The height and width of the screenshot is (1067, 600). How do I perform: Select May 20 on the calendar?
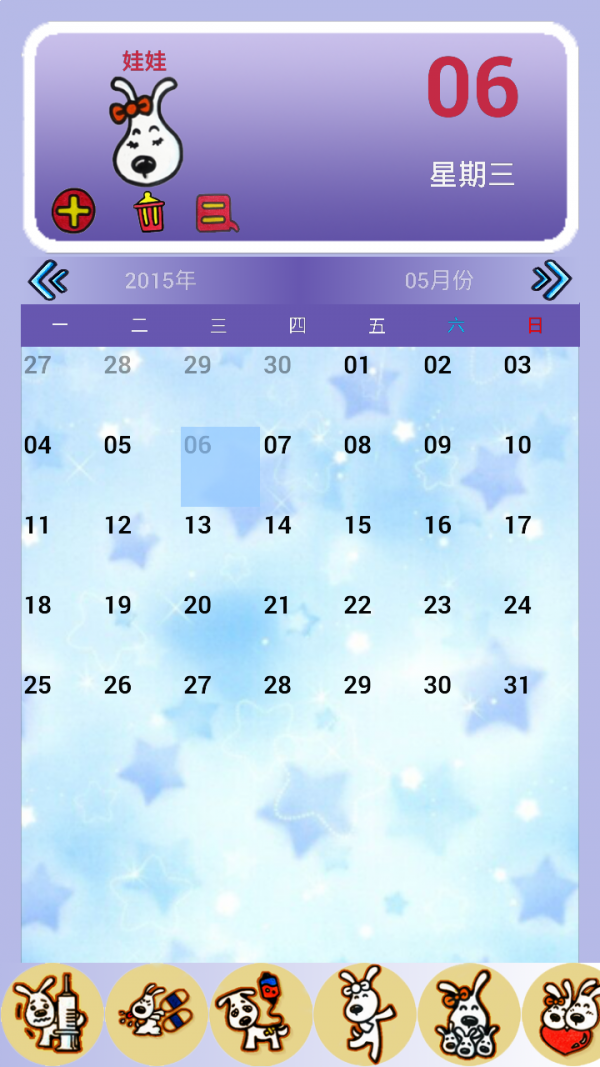click(x=198, y=605)
